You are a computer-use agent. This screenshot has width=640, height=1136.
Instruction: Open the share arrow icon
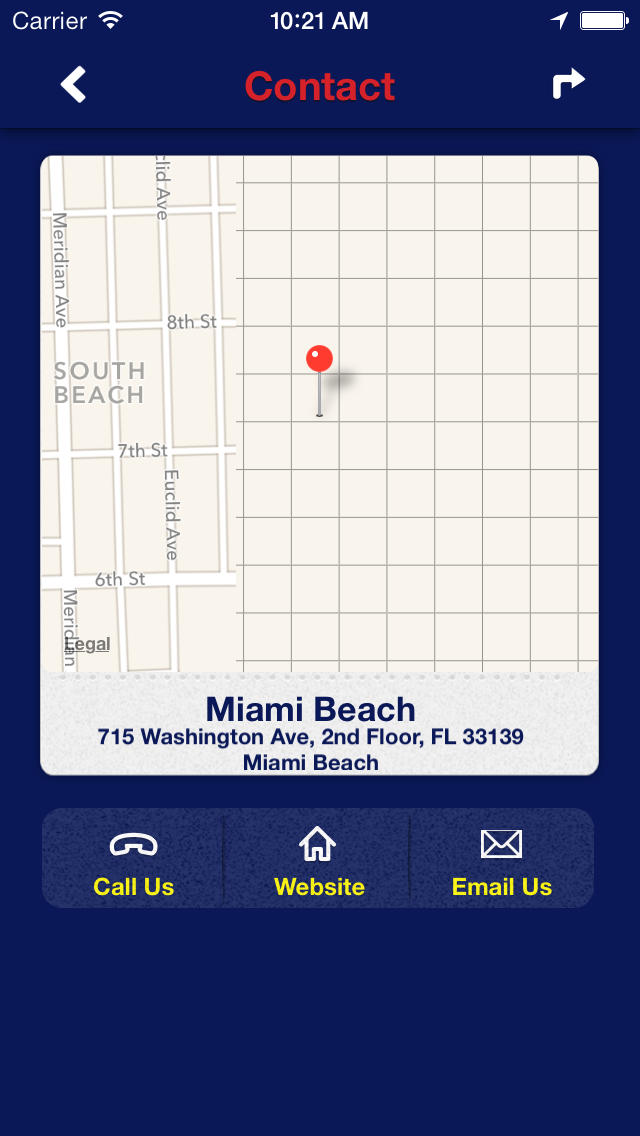(x=568, y=83)
